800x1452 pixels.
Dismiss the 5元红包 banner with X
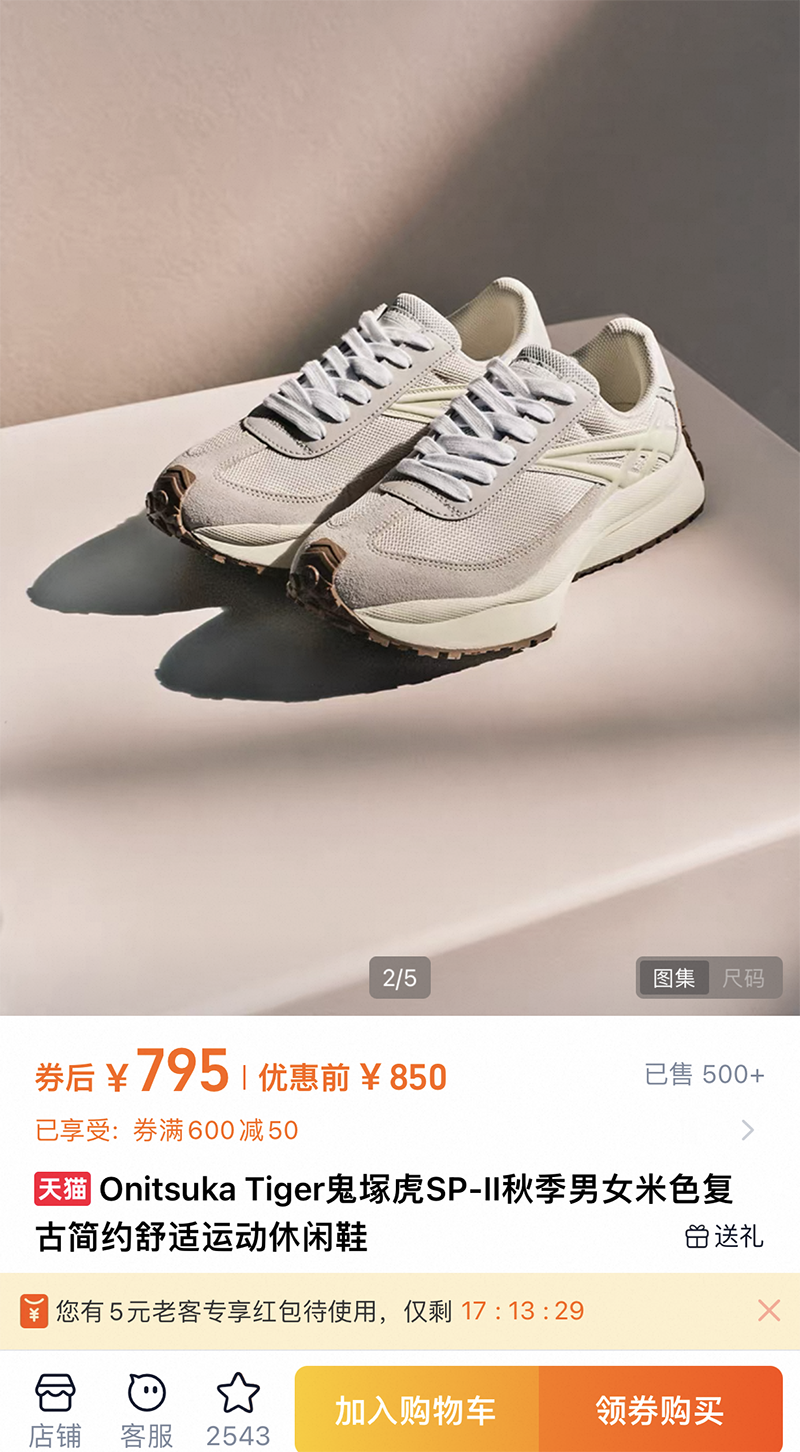coord(768,1310)
